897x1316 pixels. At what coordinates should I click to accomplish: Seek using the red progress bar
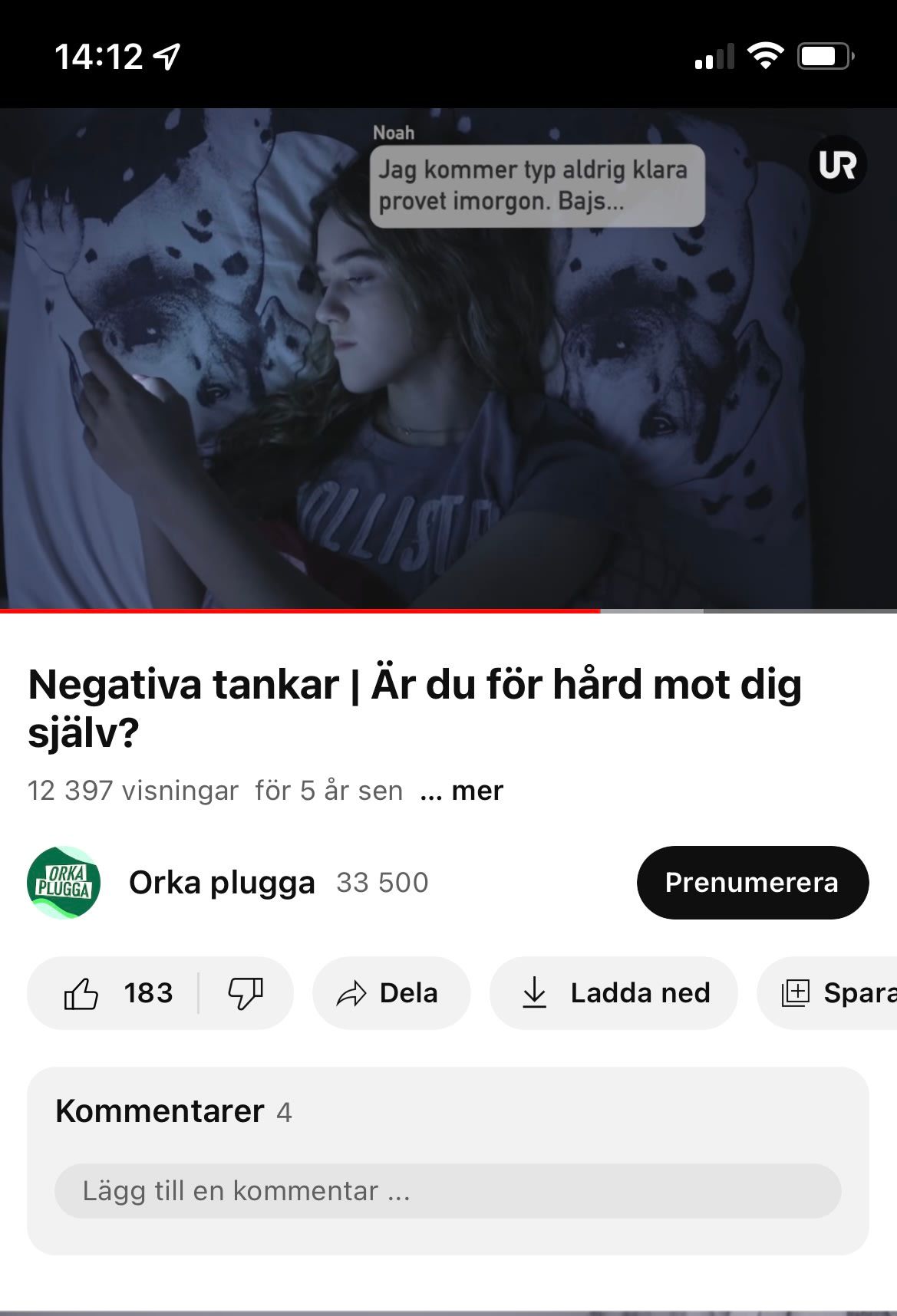point(384,611)
